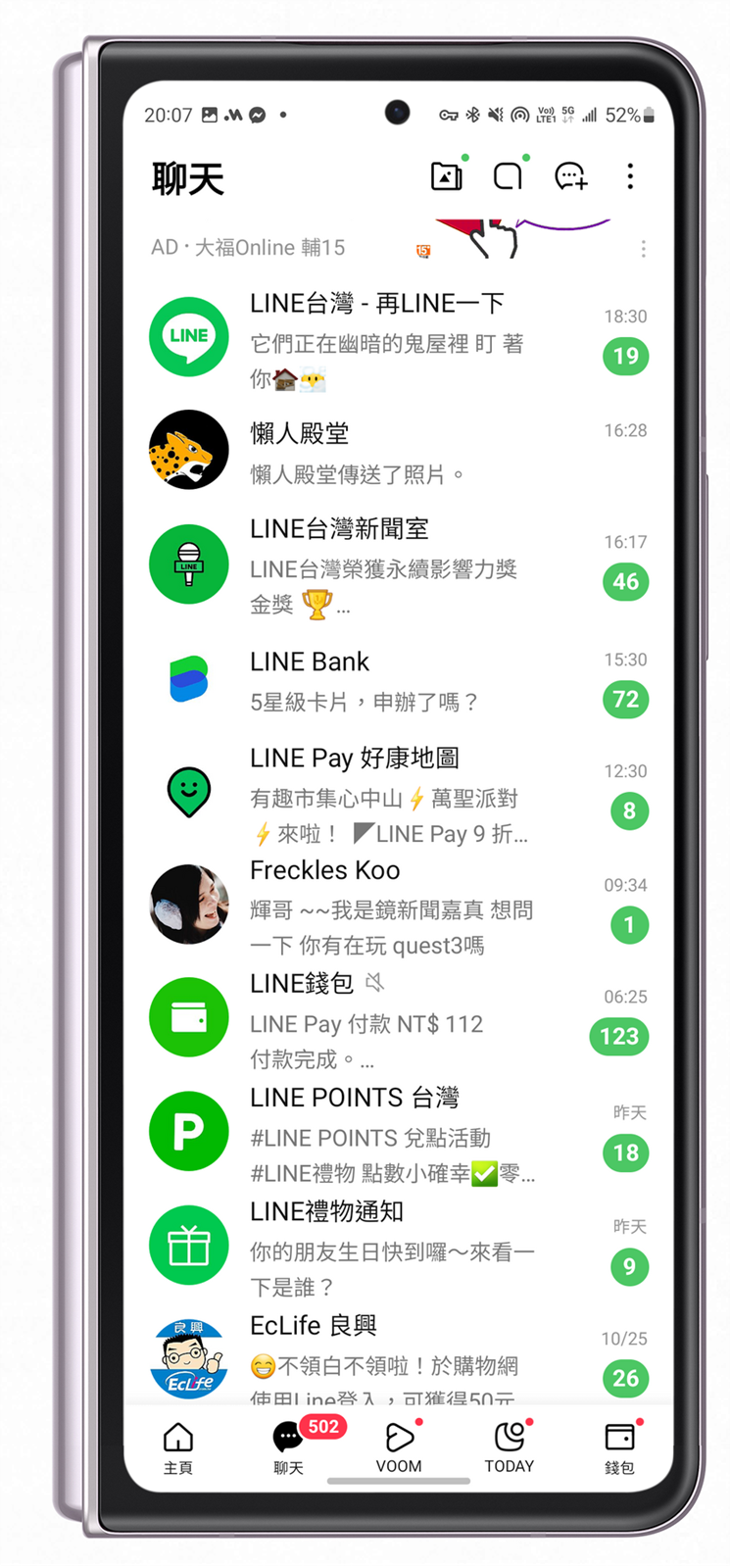The width and height of the screenshot is (730, 1568).
Task: Open the EcLife 良興 chat
Action: coord(392,1357)
